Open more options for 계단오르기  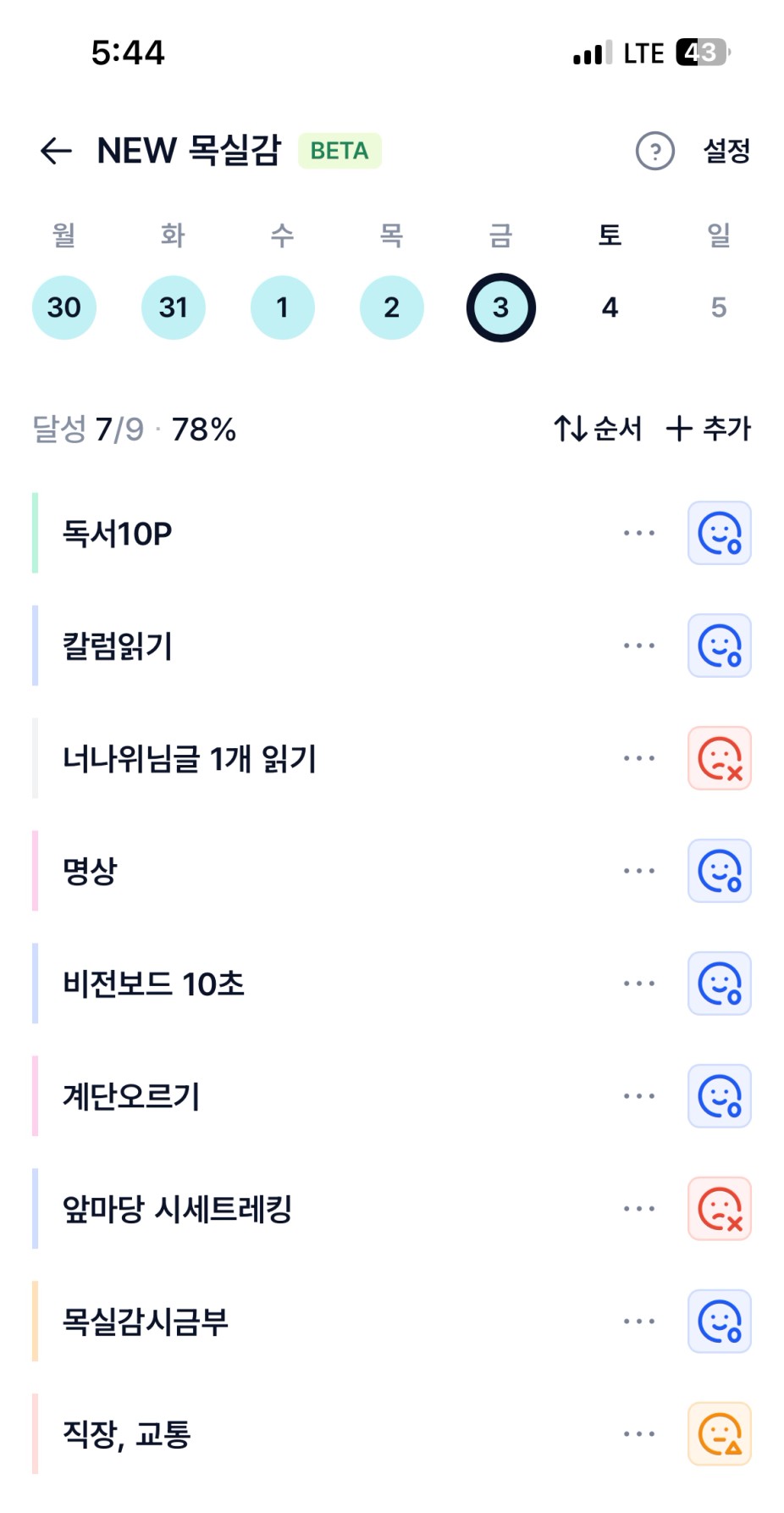638,1096
